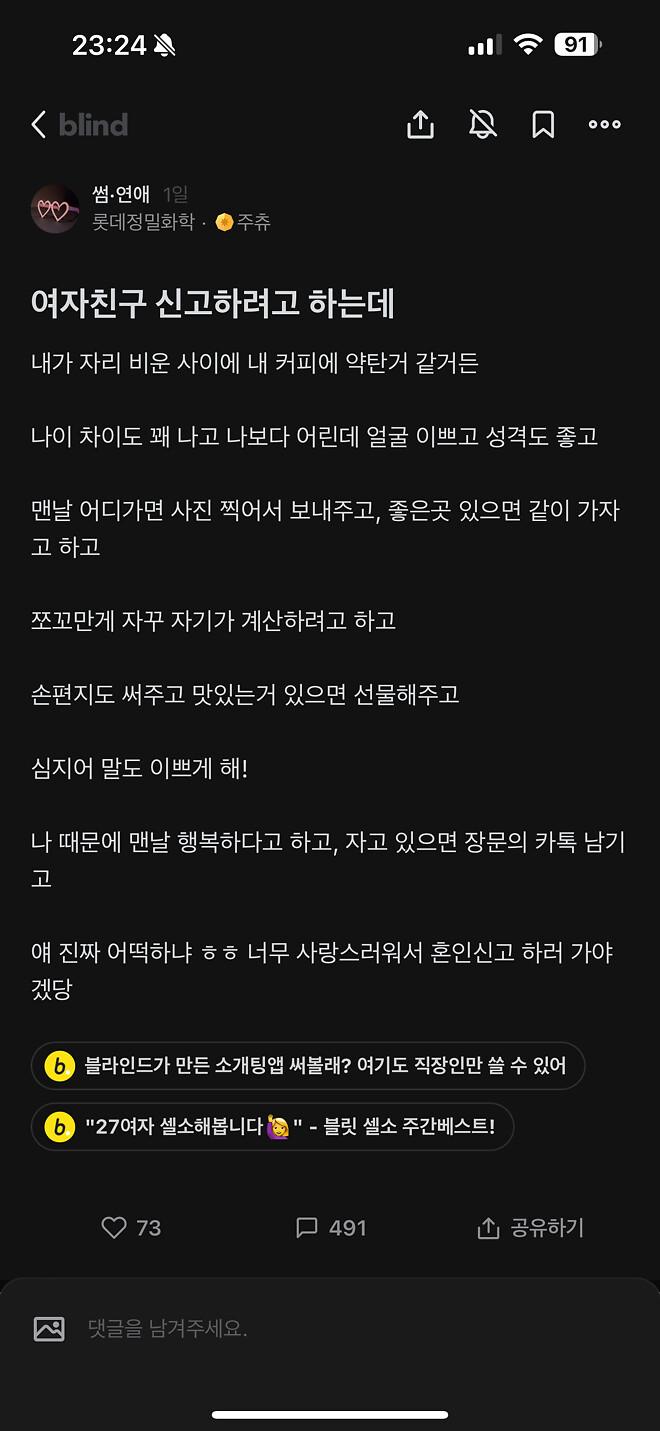
Task: View the 491 comments
Action: click(331, 1228)
